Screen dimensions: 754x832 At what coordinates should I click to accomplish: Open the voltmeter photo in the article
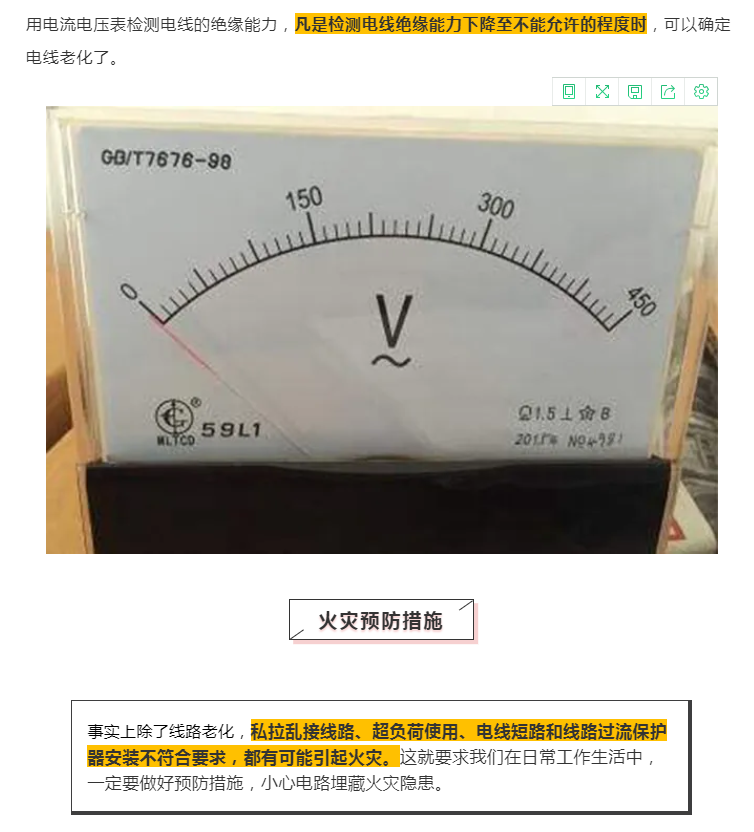pos(381,330)
